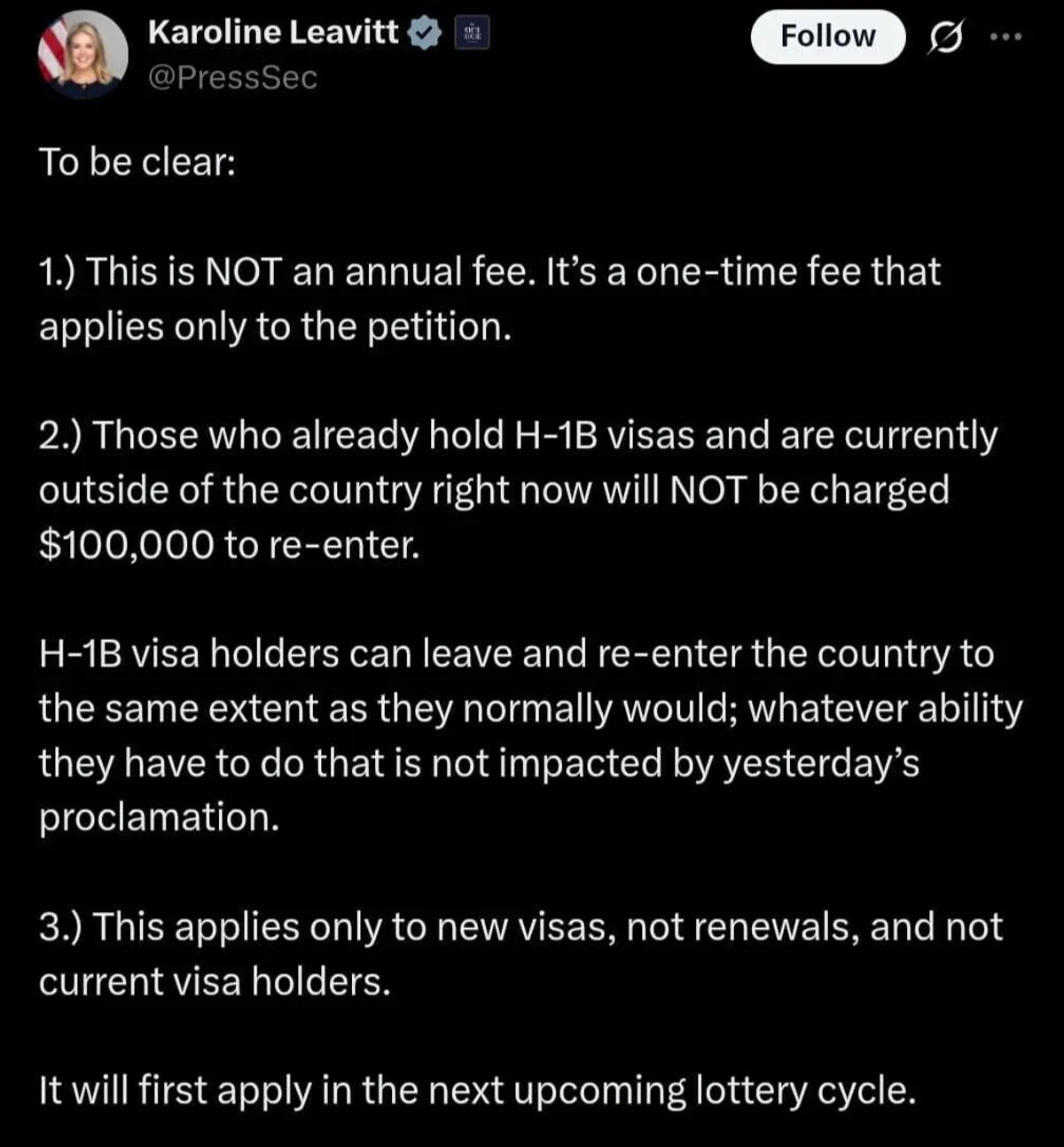Open the Grok icon beside Follow
The width and height of the screenshot is (1064, 1147).
(946, 38)
